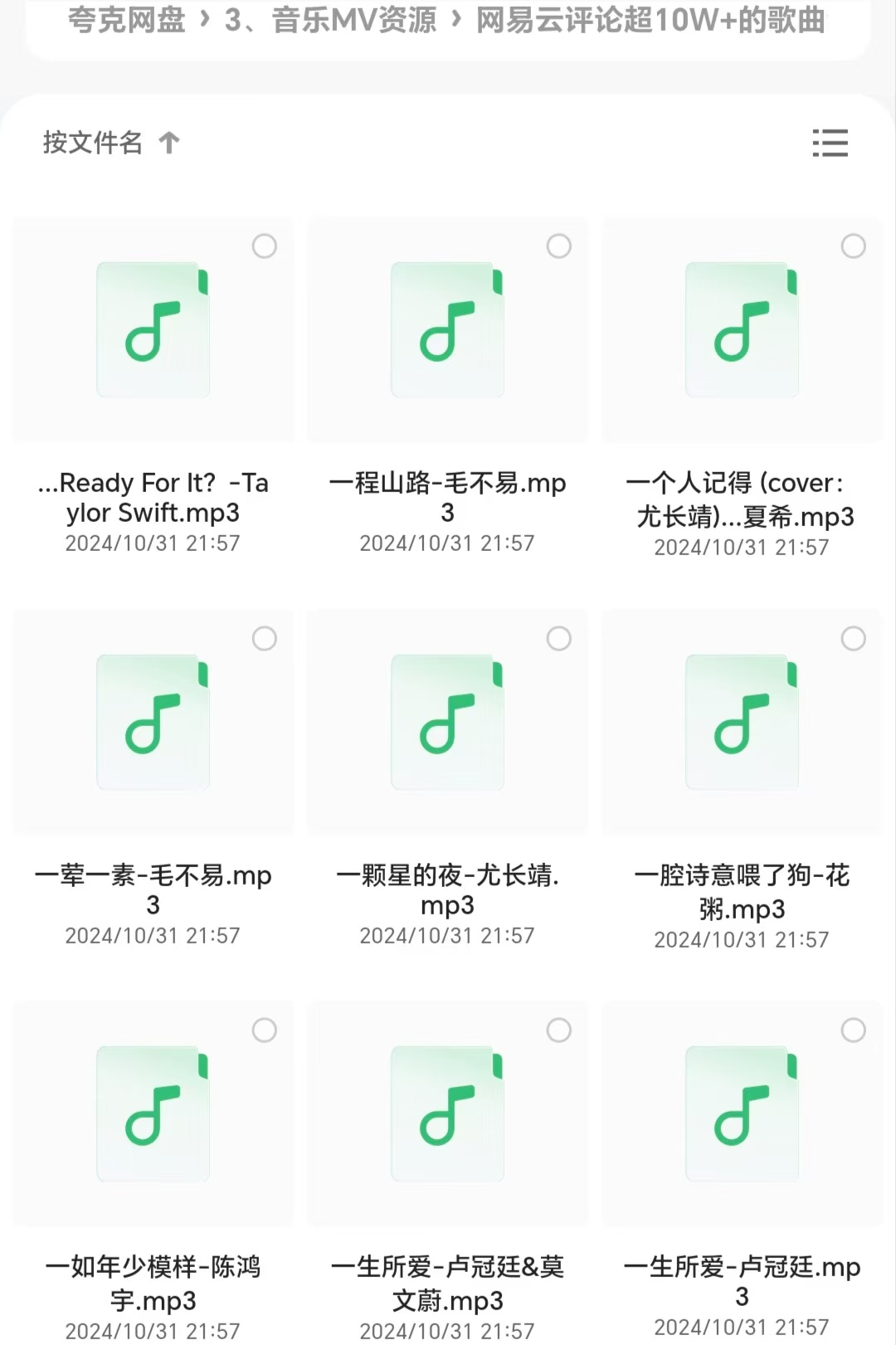Open 一程山路-毛不易 mp3 file
Viewport: 896px width, 1345px height.
click(x=448, y=330)
